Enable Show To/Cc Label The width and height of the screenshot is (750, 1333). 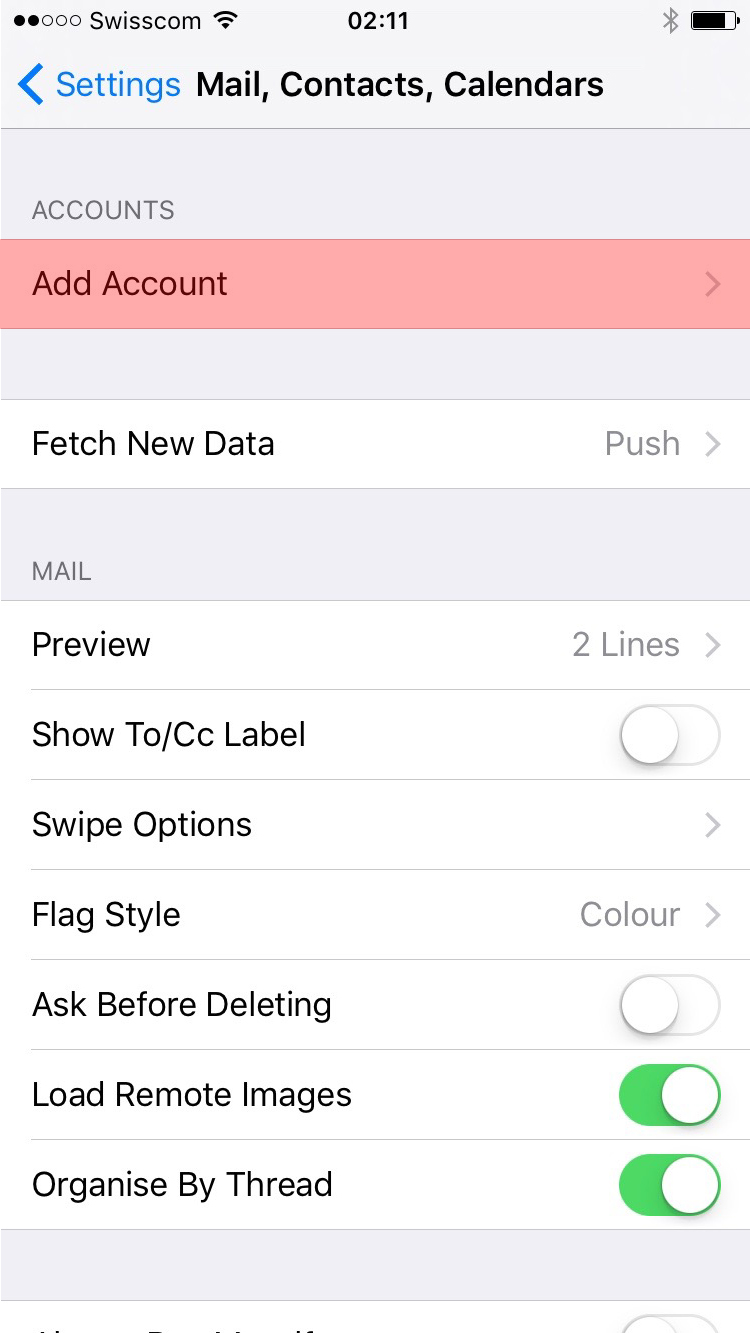tap(669, 735)
